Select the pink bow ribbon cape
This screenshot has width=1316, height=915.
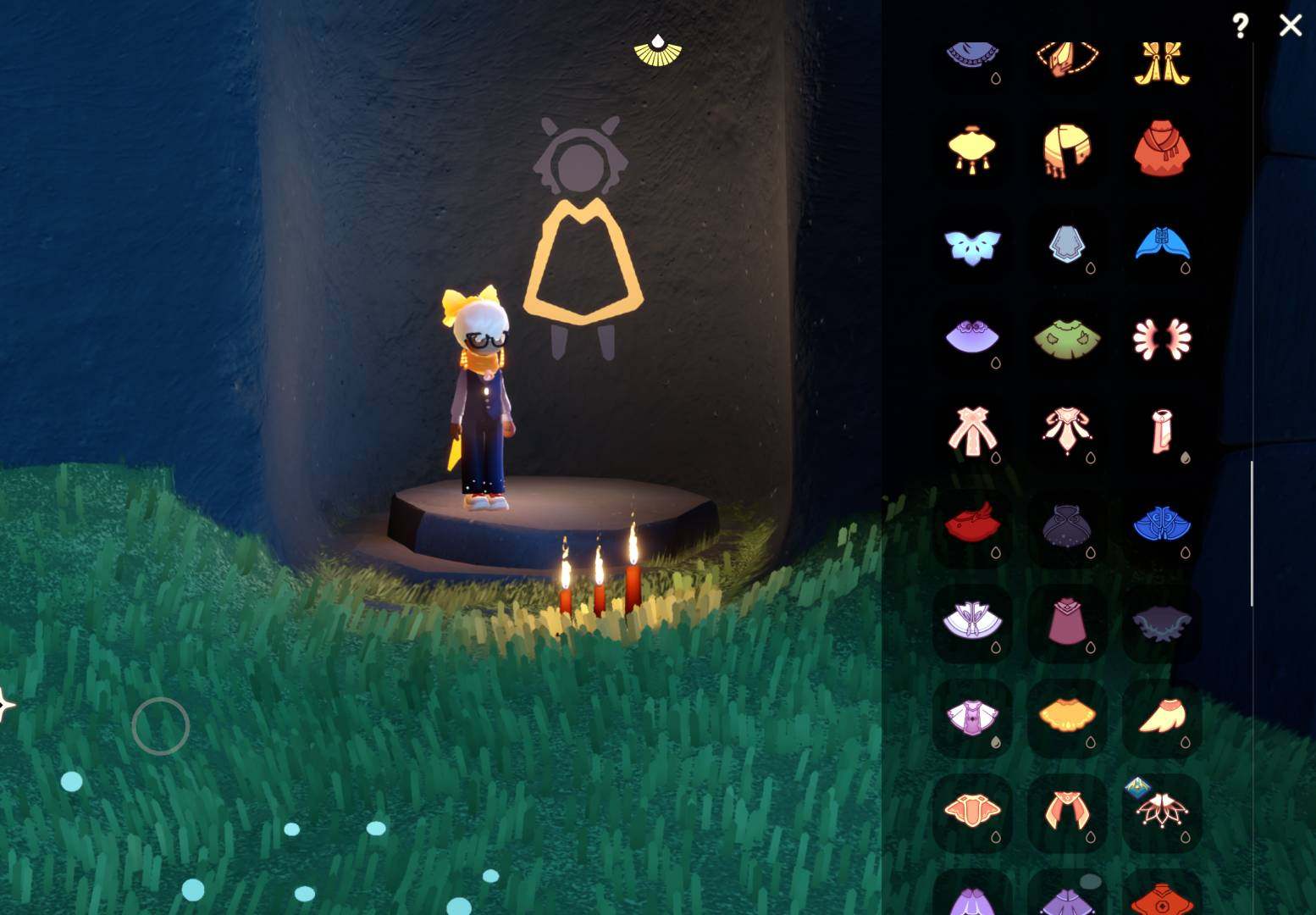pyautogui.click(x=972, y=432)
